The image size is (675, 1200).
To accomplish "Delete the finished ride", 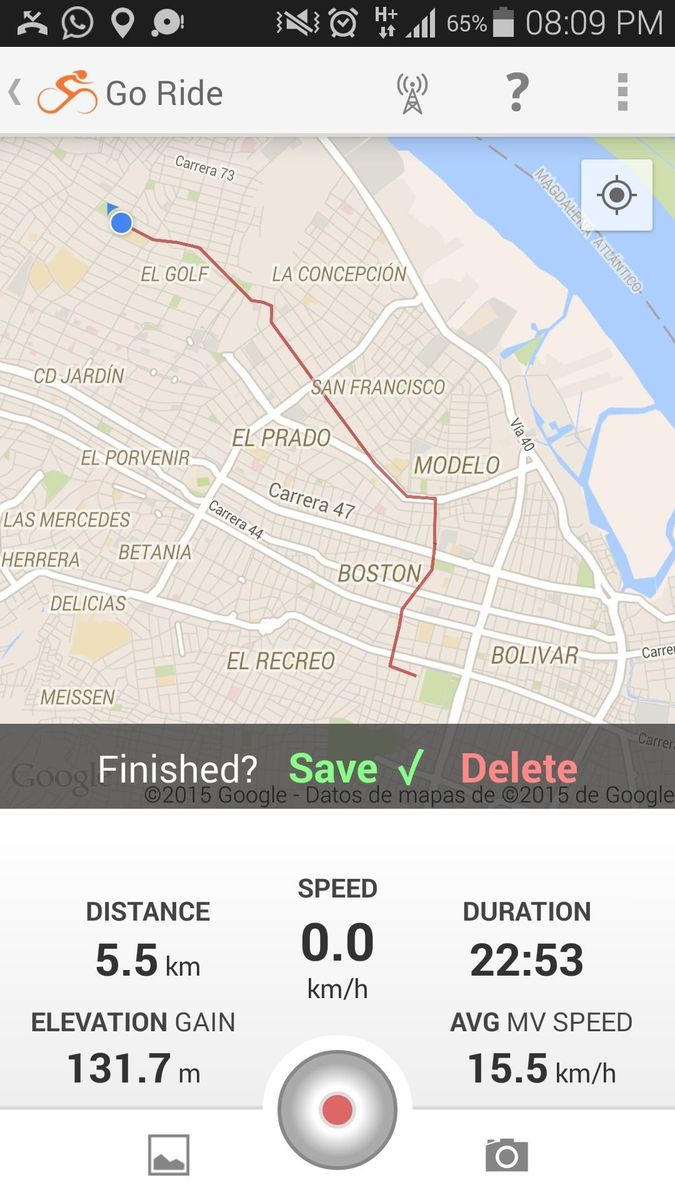I will 519,768.
